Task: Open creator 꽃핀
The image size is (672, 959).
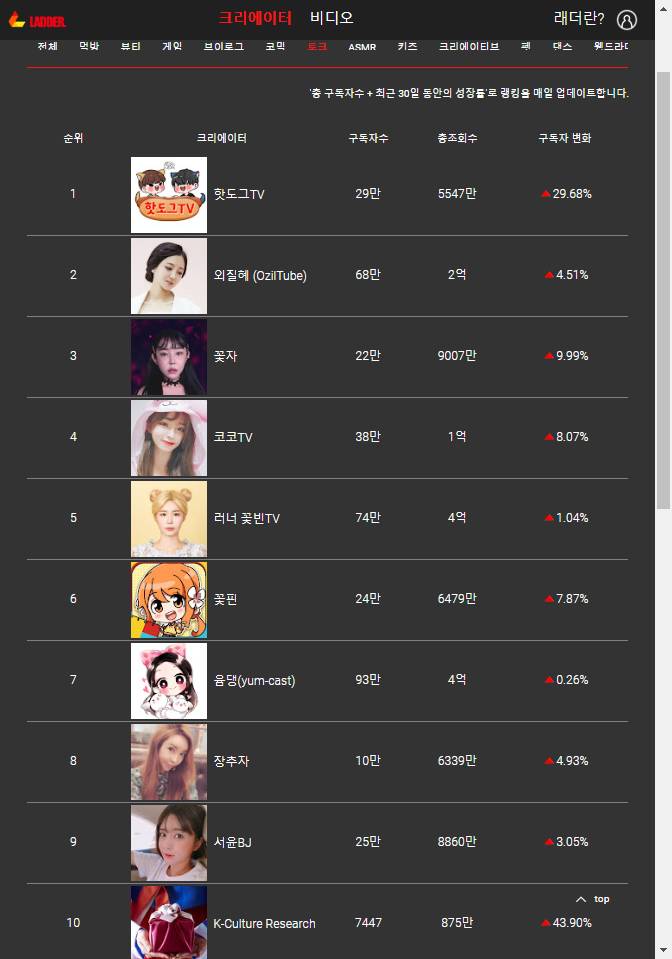Action: [225, 599]
